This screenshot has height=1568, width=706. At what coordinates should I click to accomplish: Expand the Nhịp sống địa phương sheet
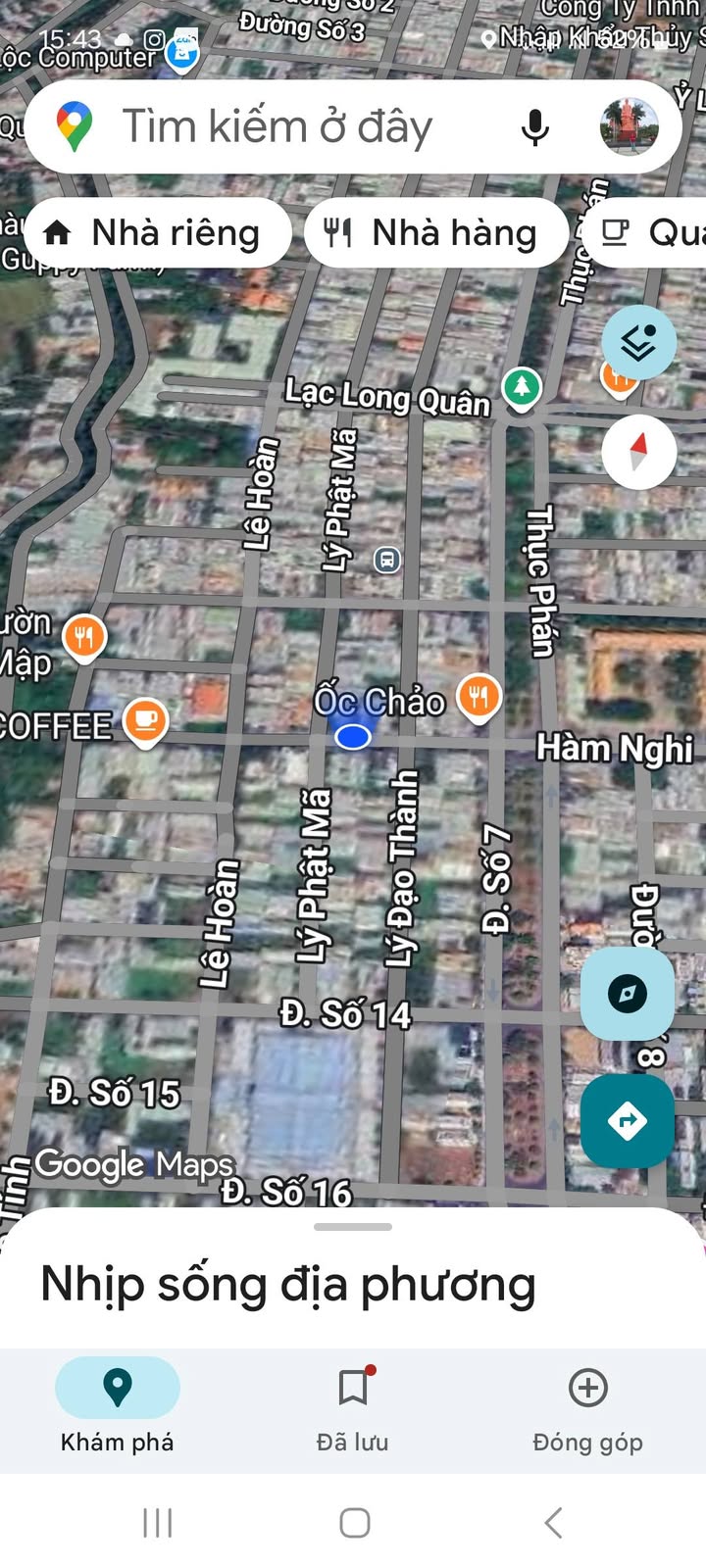(x=353, y=1227)
